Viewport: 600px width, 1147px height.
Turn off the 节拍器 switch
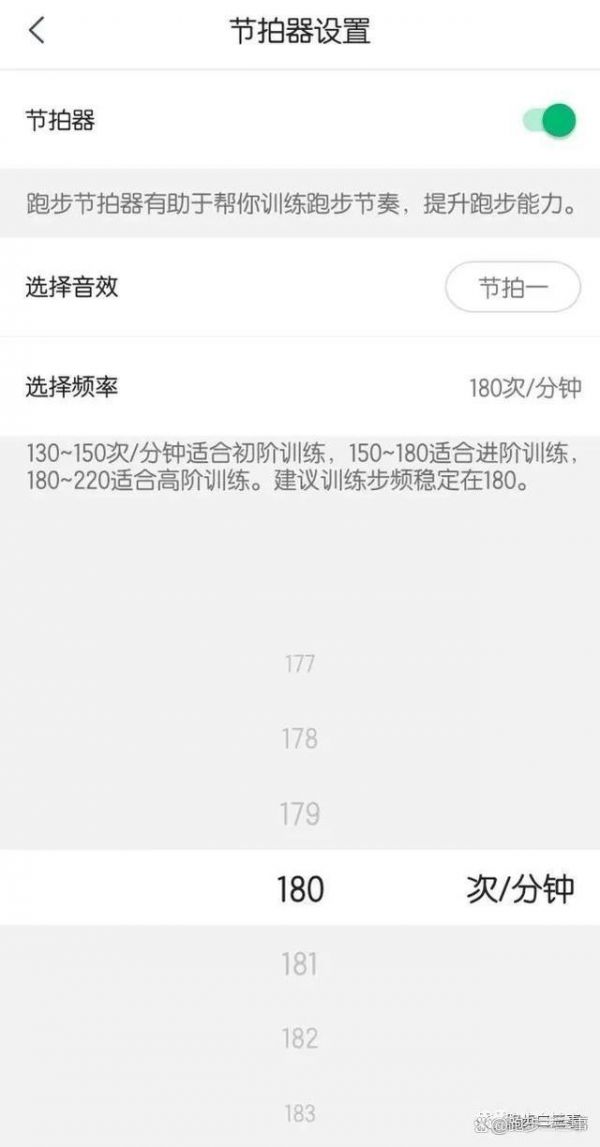[x=550, y=121]
